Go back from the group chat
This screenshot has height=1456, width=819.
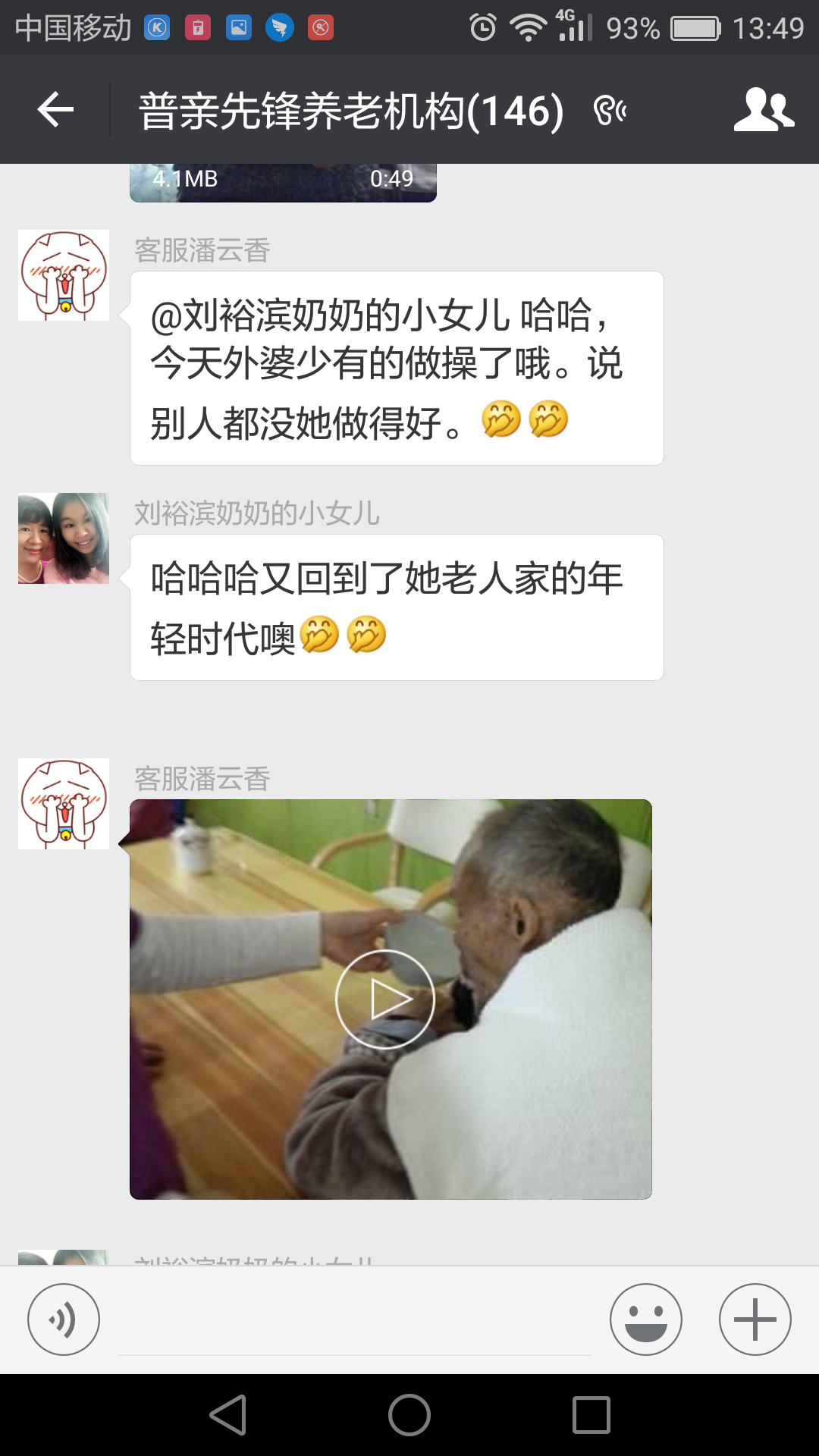tap(55, 110)
